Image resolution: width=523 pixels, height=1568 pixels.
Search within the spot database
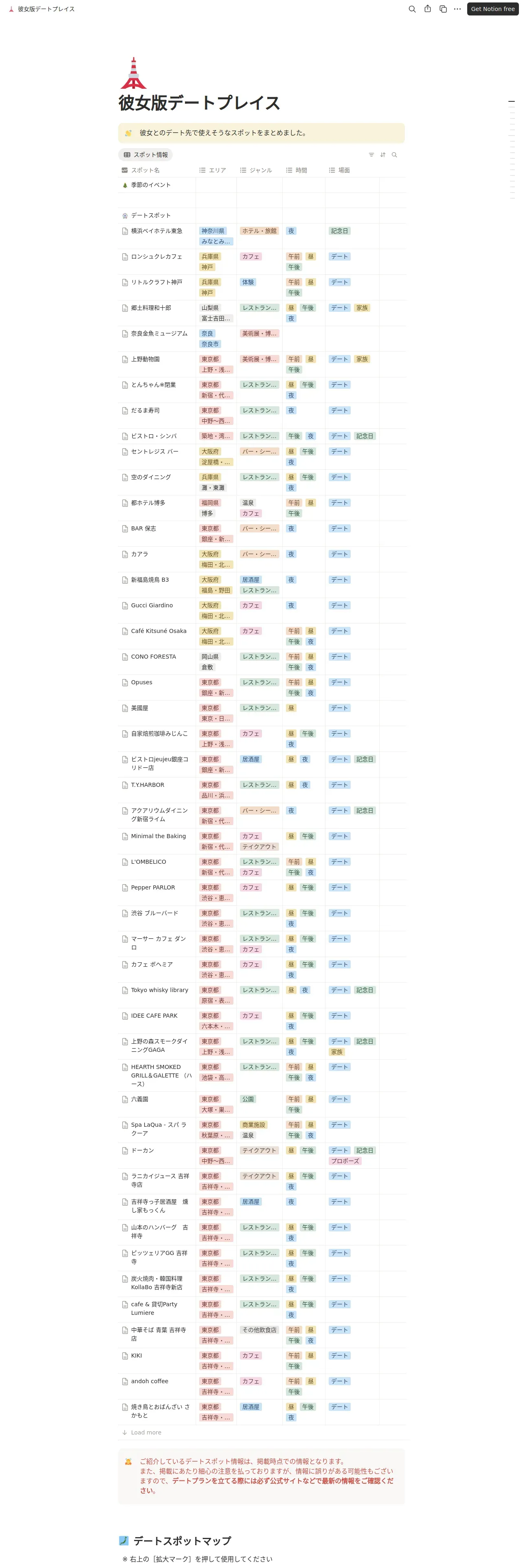[x=395, y=155]
